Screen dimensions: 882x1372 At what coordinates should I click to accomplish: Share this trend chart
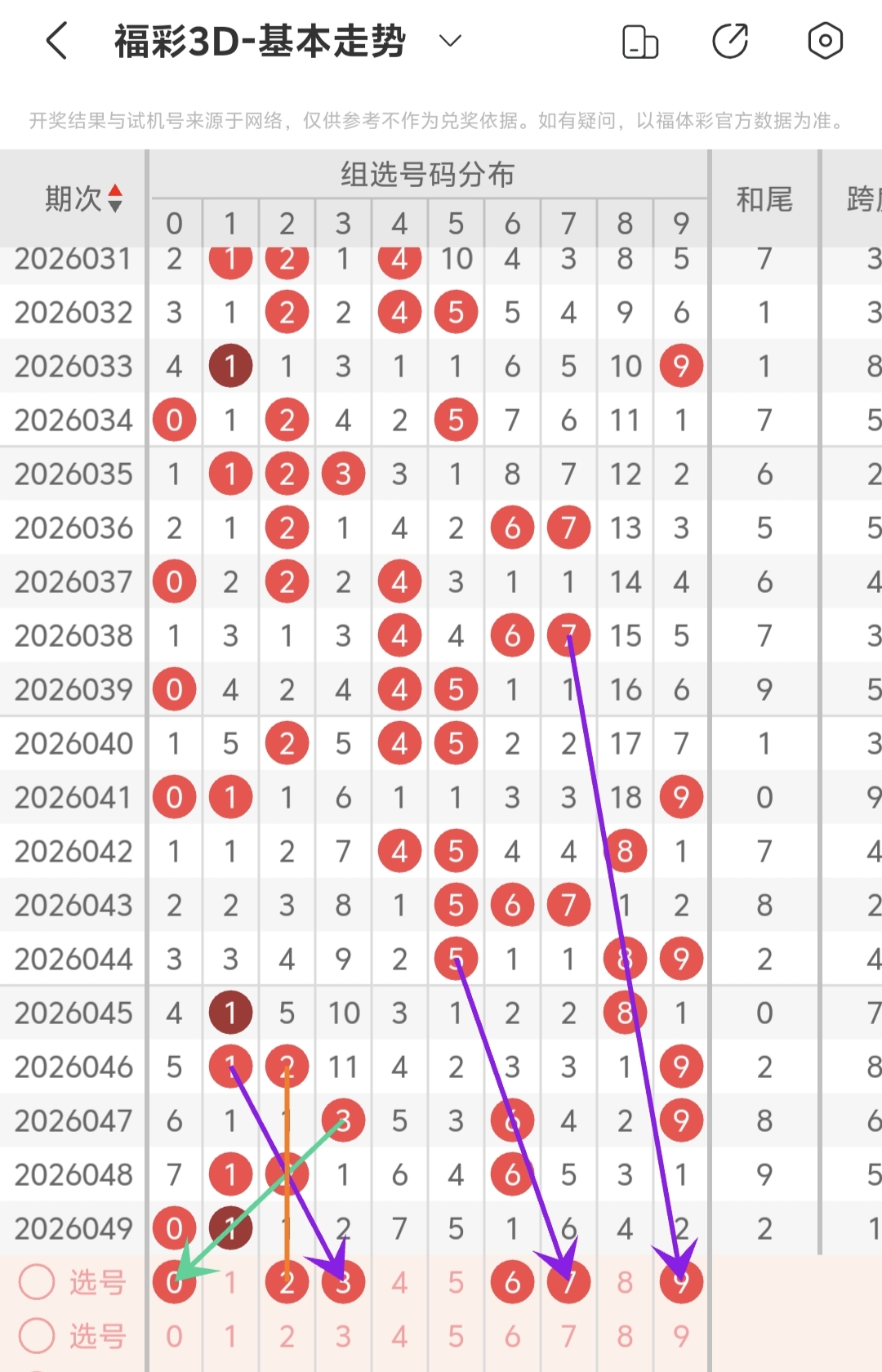[x=730, y=42]
